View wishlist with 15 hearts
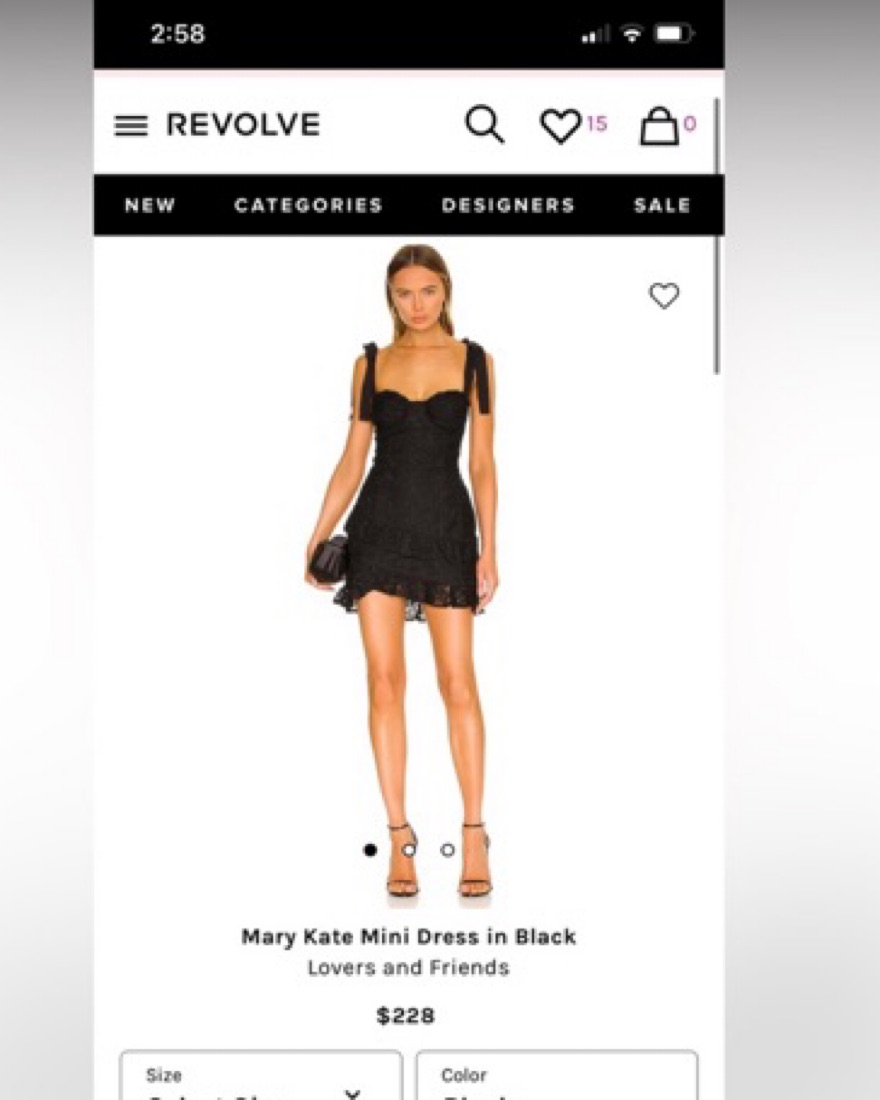The width and height of the screenshot is (880, 1100). point(562,126)
